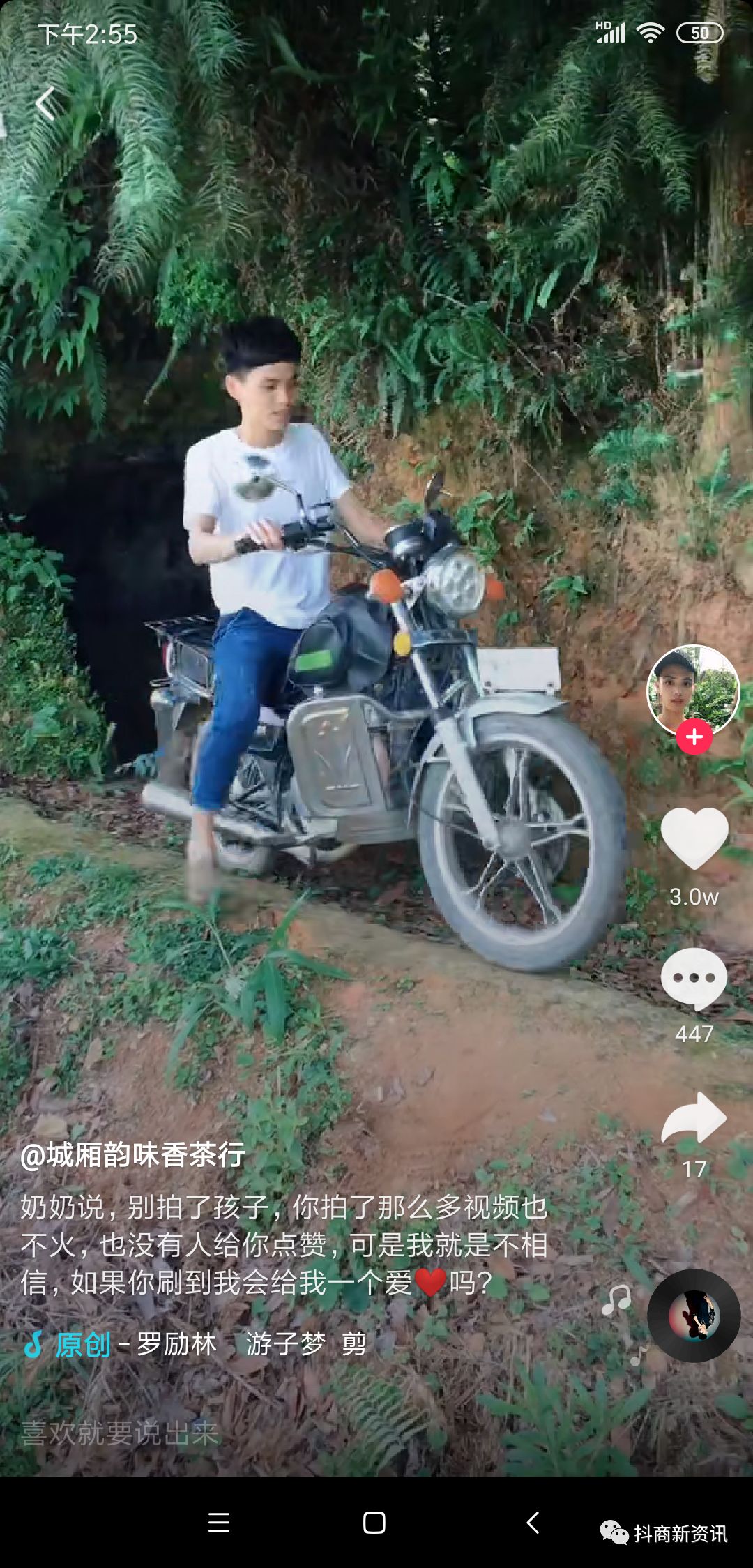The image size is (753, 1568).
Task: Open the @城厢韵味香茶行 profile name
Action: [132, 1156]
